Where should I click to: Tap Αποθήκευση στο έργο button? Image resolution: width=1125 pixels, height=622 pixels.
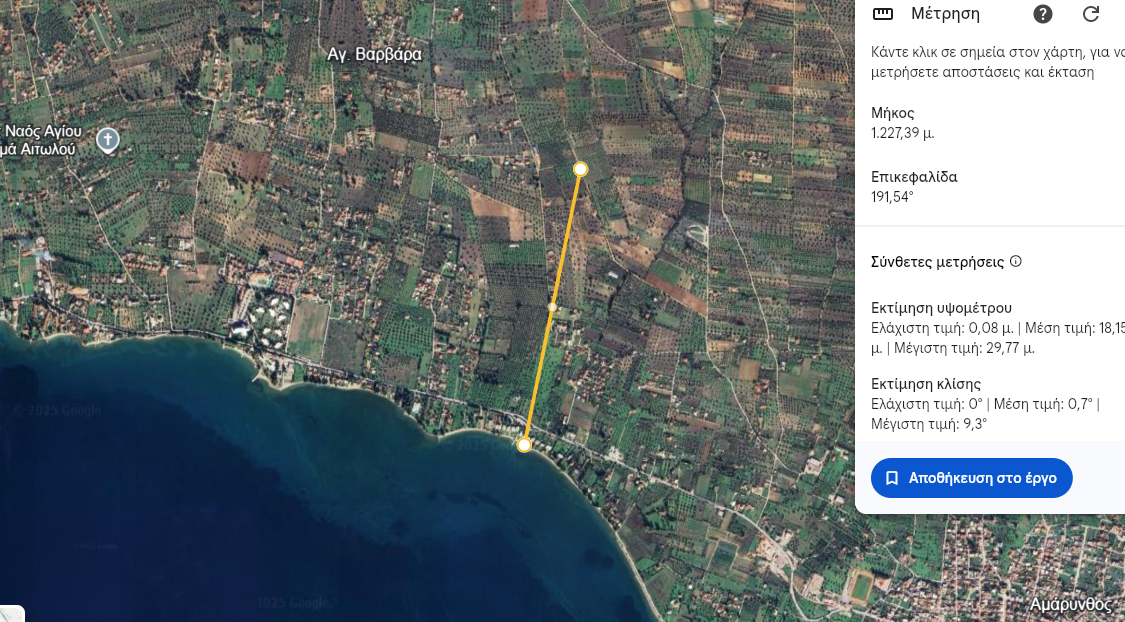coord(971,478)
